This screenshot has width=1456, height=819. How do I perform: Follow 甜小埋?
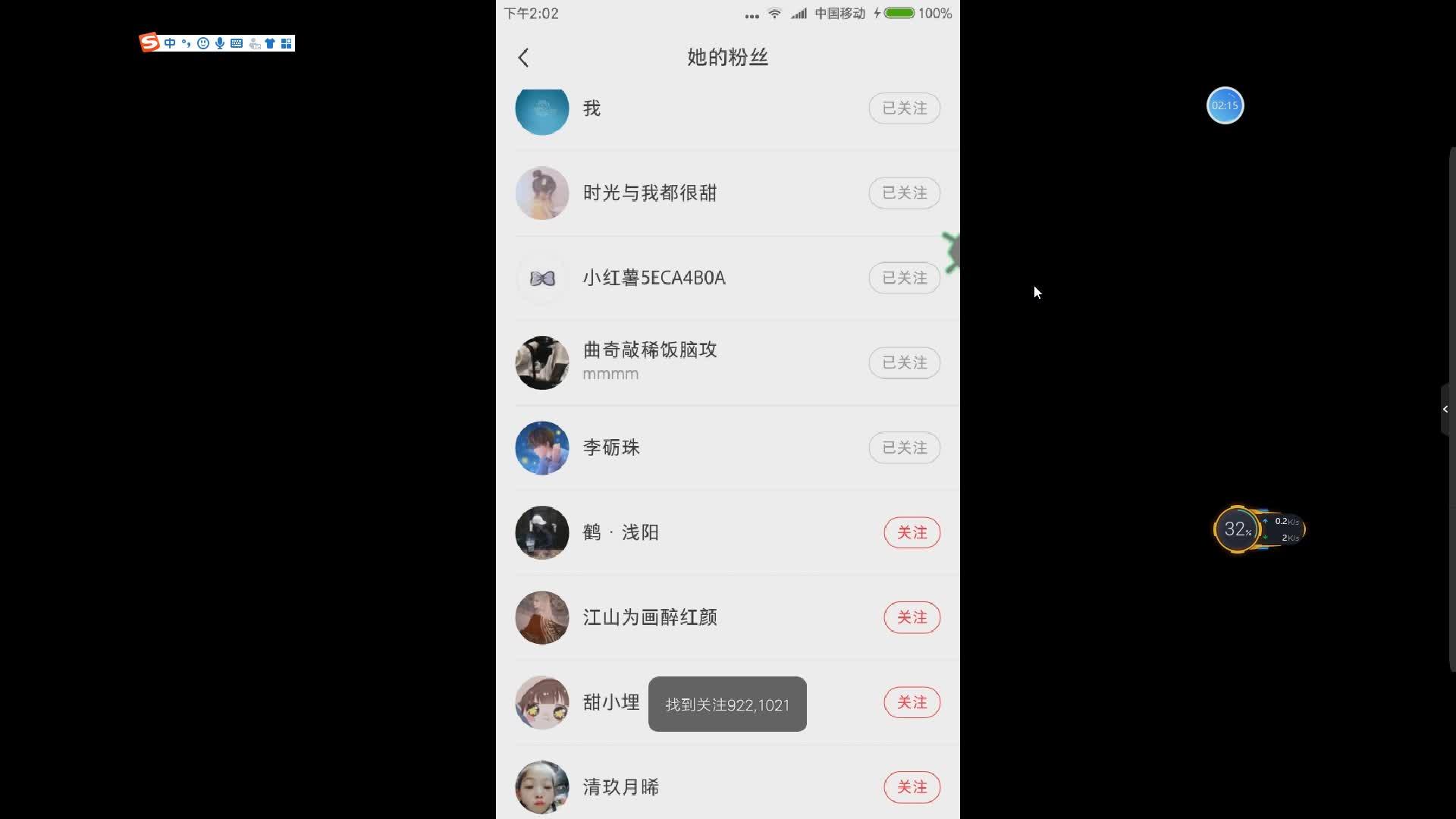point(912,702)
